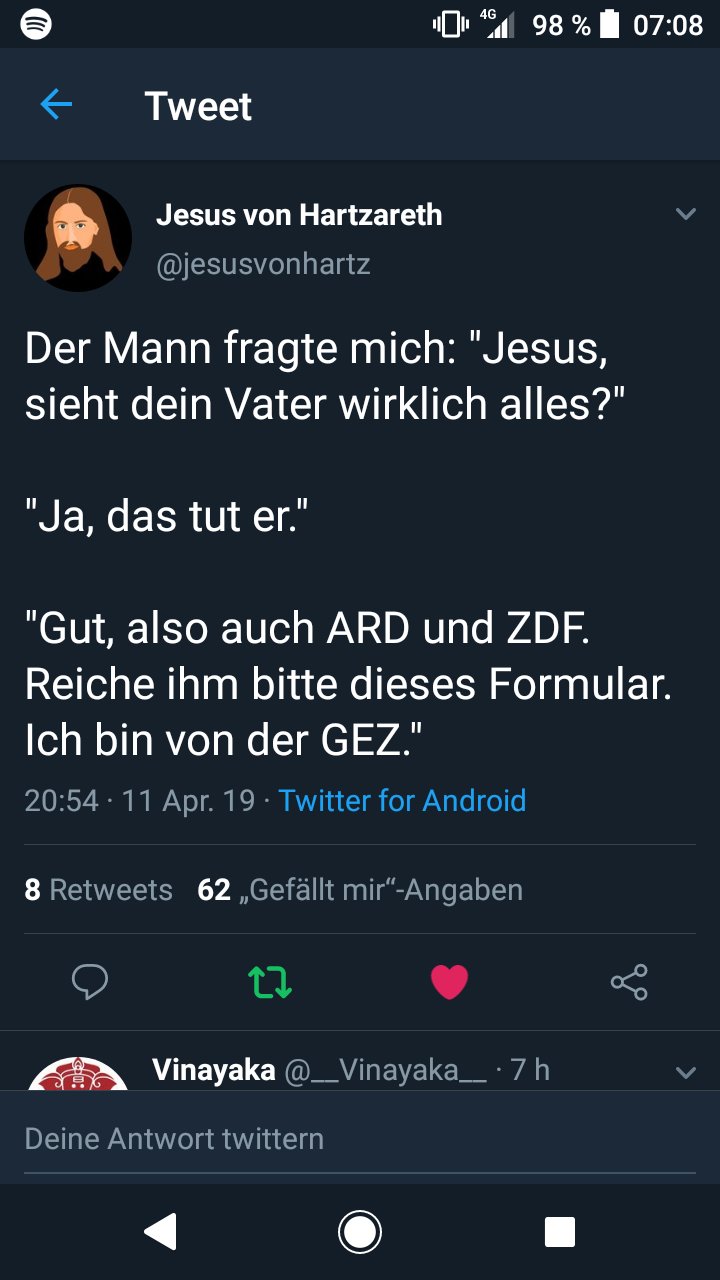Open Jesus von Hartzareth's profile picture
This screenshot has width=720, height=1280.
[78, 238]
